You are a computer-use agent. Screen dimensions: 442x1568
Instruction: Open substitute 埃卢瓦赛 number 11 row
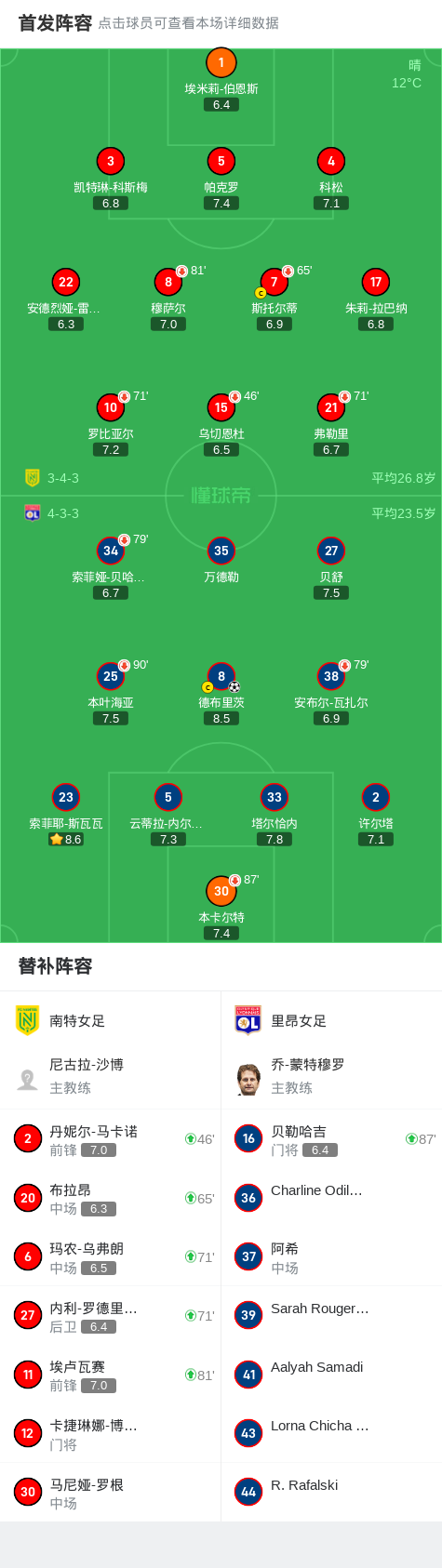point(111,1375)
